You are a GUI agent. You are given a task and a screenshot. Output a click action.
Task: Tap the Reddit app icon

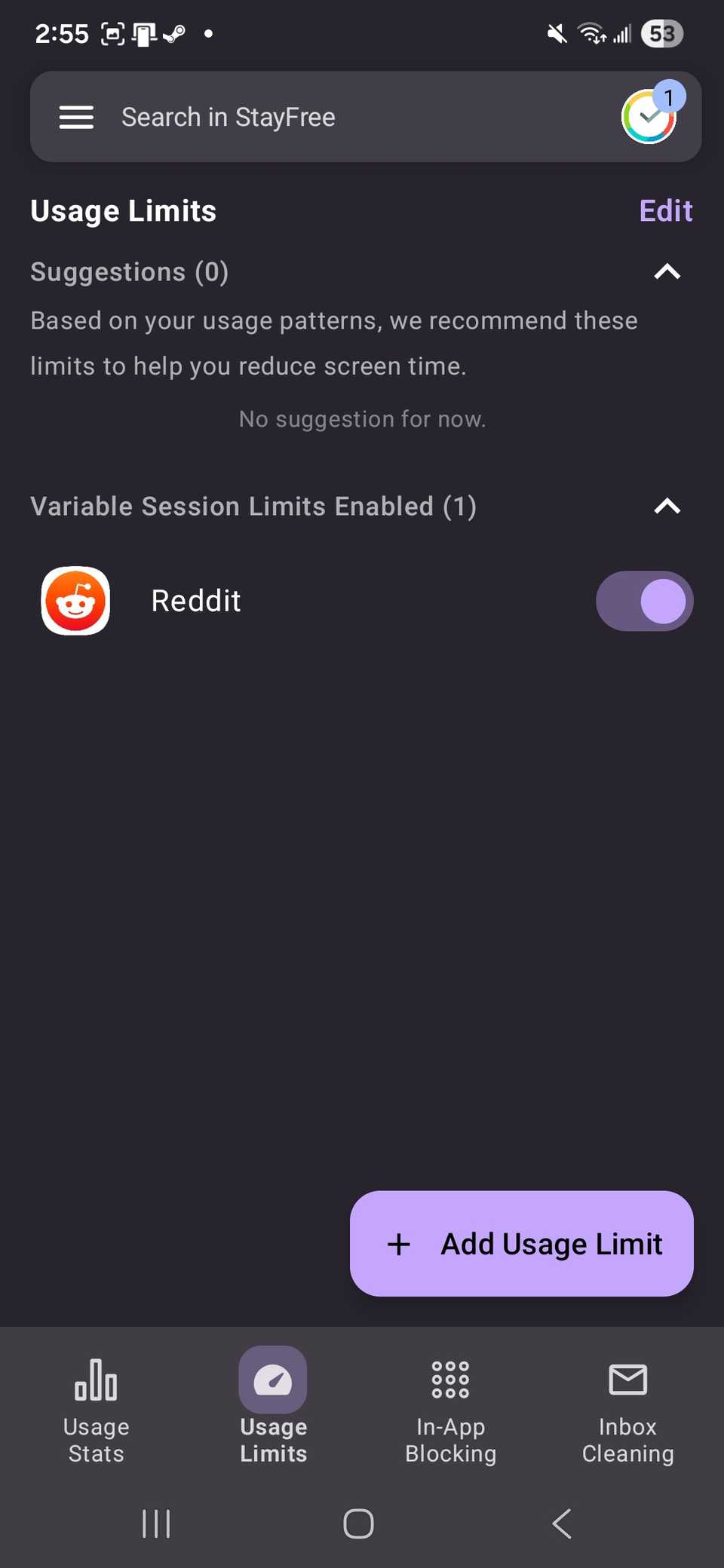pyautogui.click(x=75, y=601)
